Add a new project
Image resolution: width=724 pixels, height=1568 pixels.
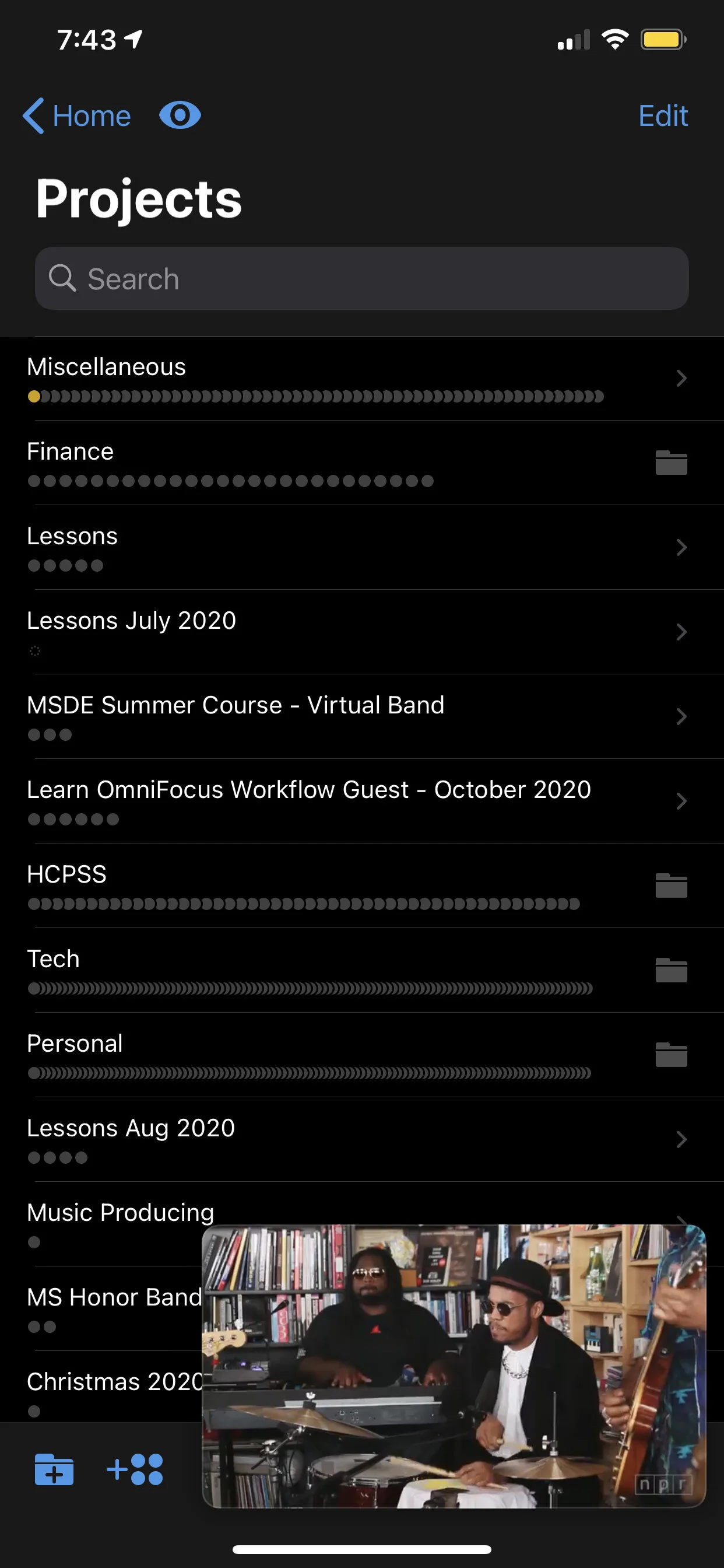click(135, 1469)
